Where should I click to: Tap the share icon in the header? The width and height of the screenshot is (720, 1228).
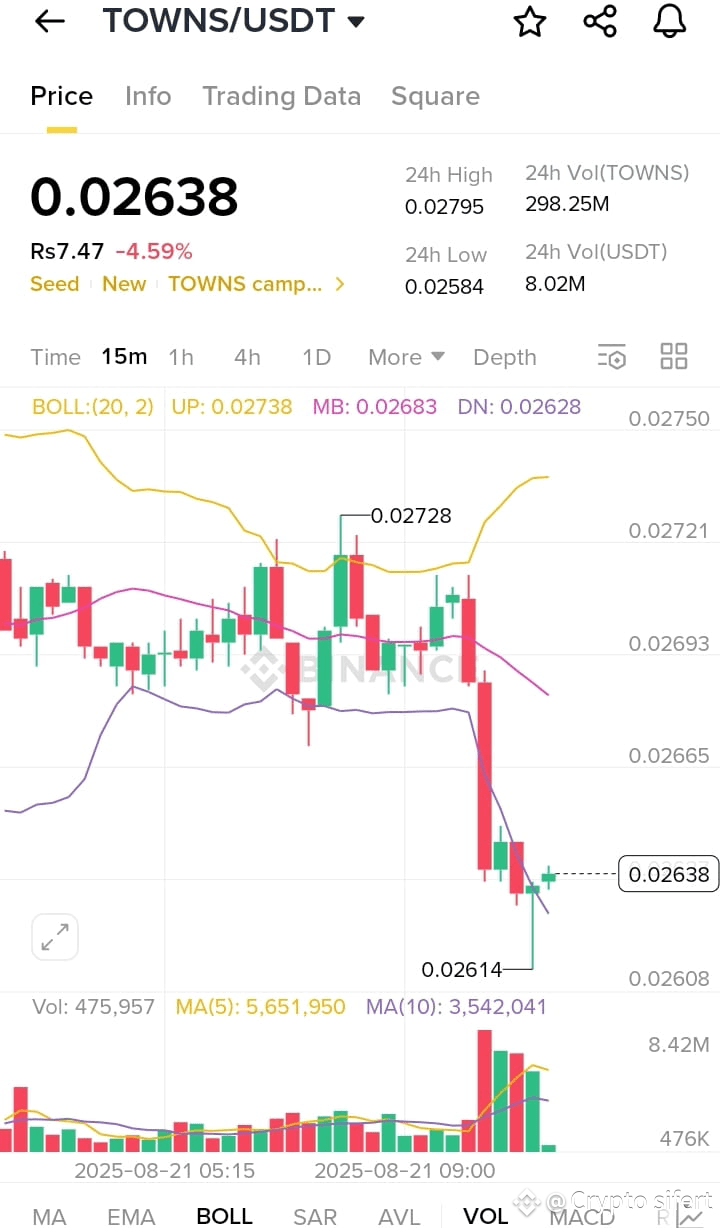point(599,21)
